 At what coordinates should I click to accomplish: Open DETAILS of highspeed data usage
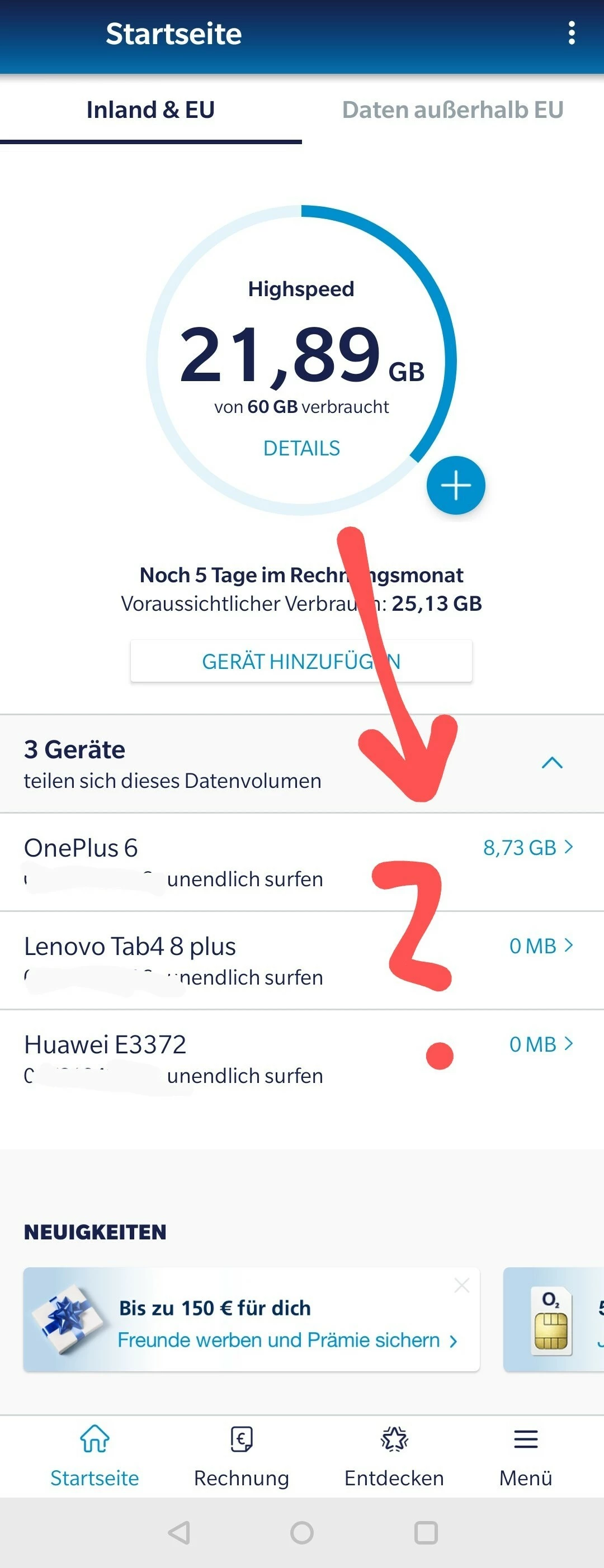point(301,448)
